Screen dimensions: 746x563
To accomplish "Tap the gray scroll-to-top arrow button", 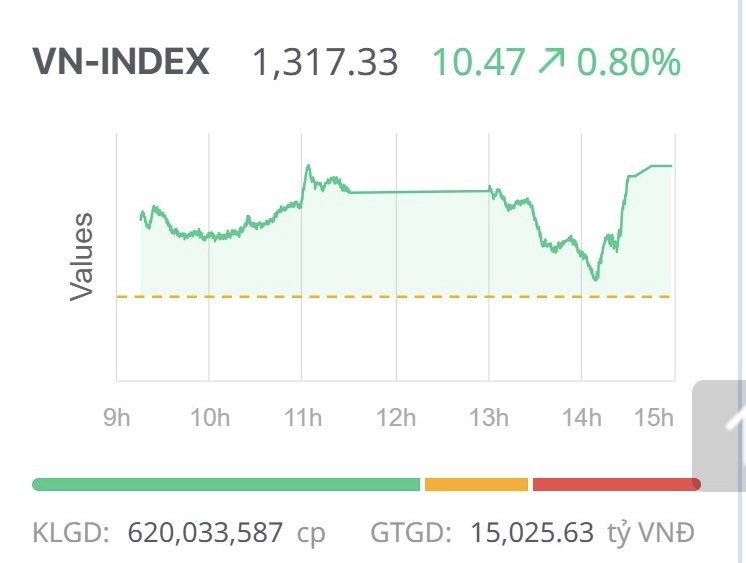I will coord(724,432).
